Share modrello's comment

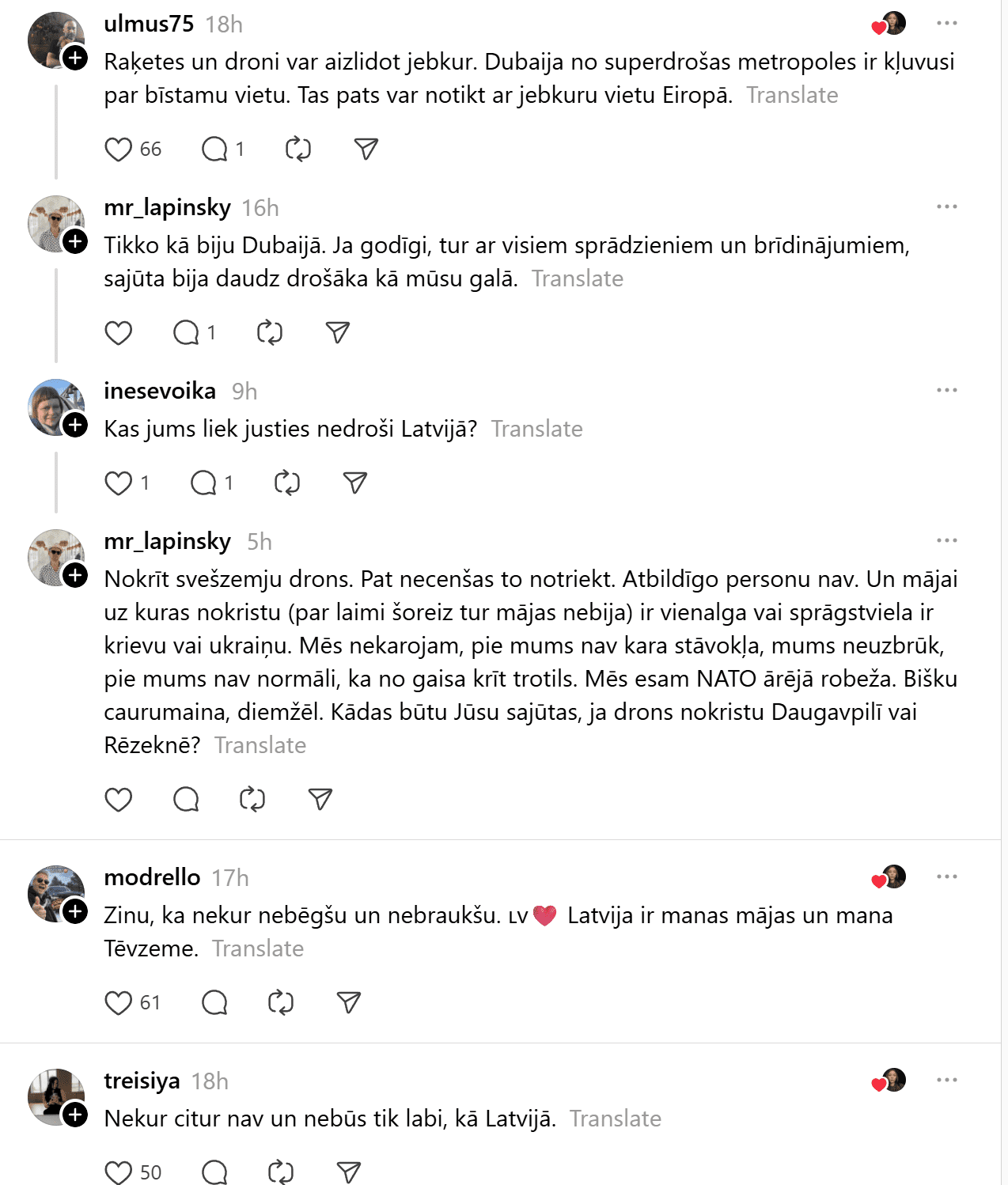click(348, 1002)
